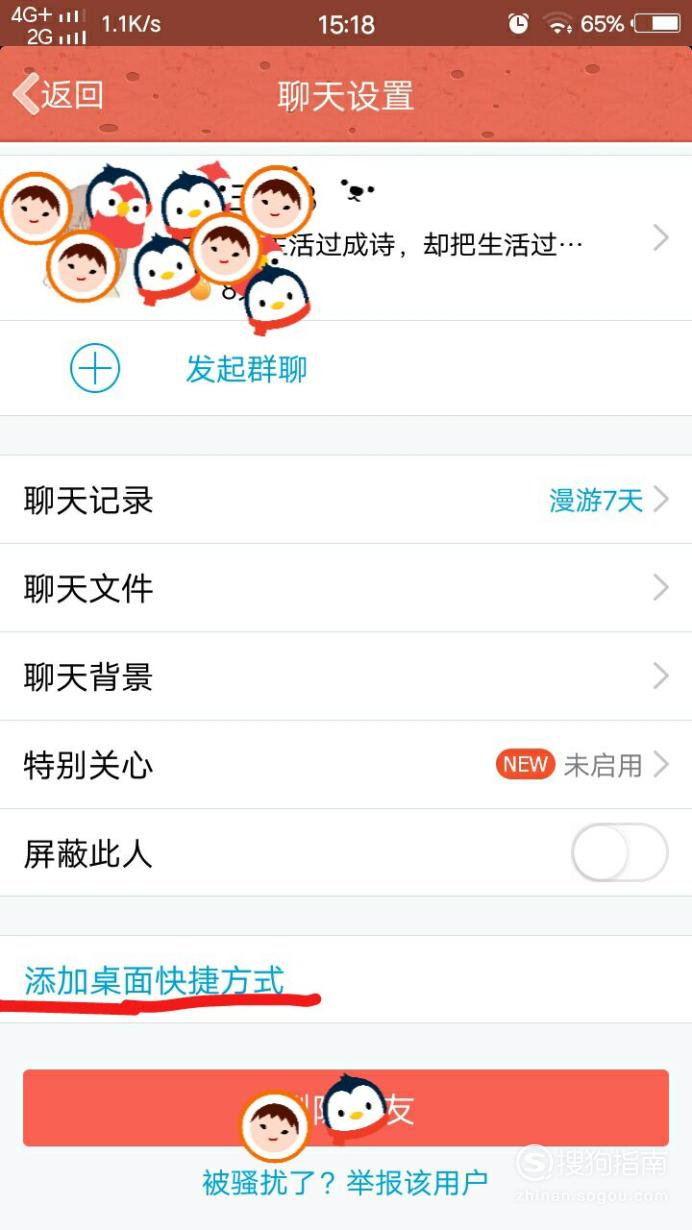Tap 添加桌面快捷方式 to add desktop shortcut

click(154, 980)
